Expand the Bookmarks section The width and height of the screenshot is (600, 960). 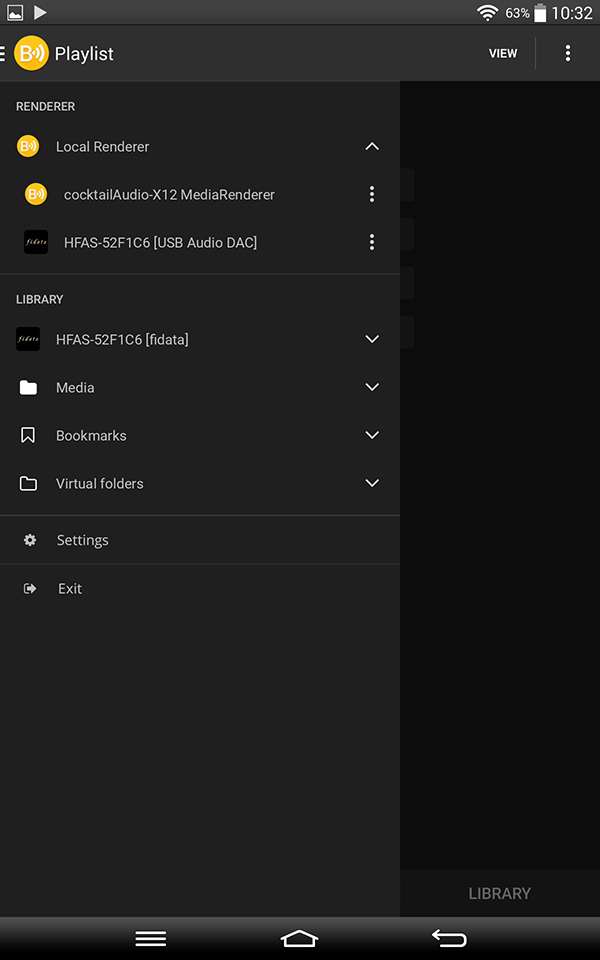[372, 435]
